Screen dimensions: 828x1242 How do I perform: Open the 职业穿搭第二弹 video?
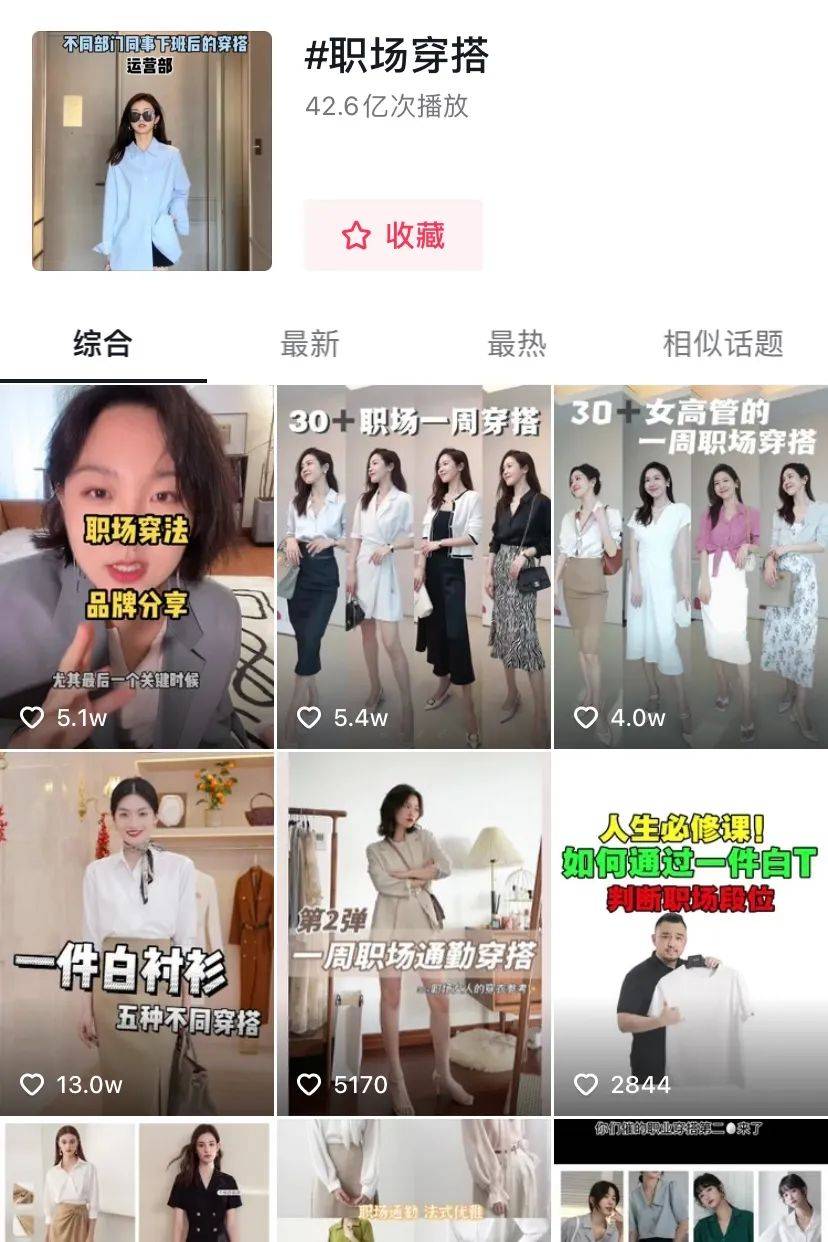[691, 1182]
